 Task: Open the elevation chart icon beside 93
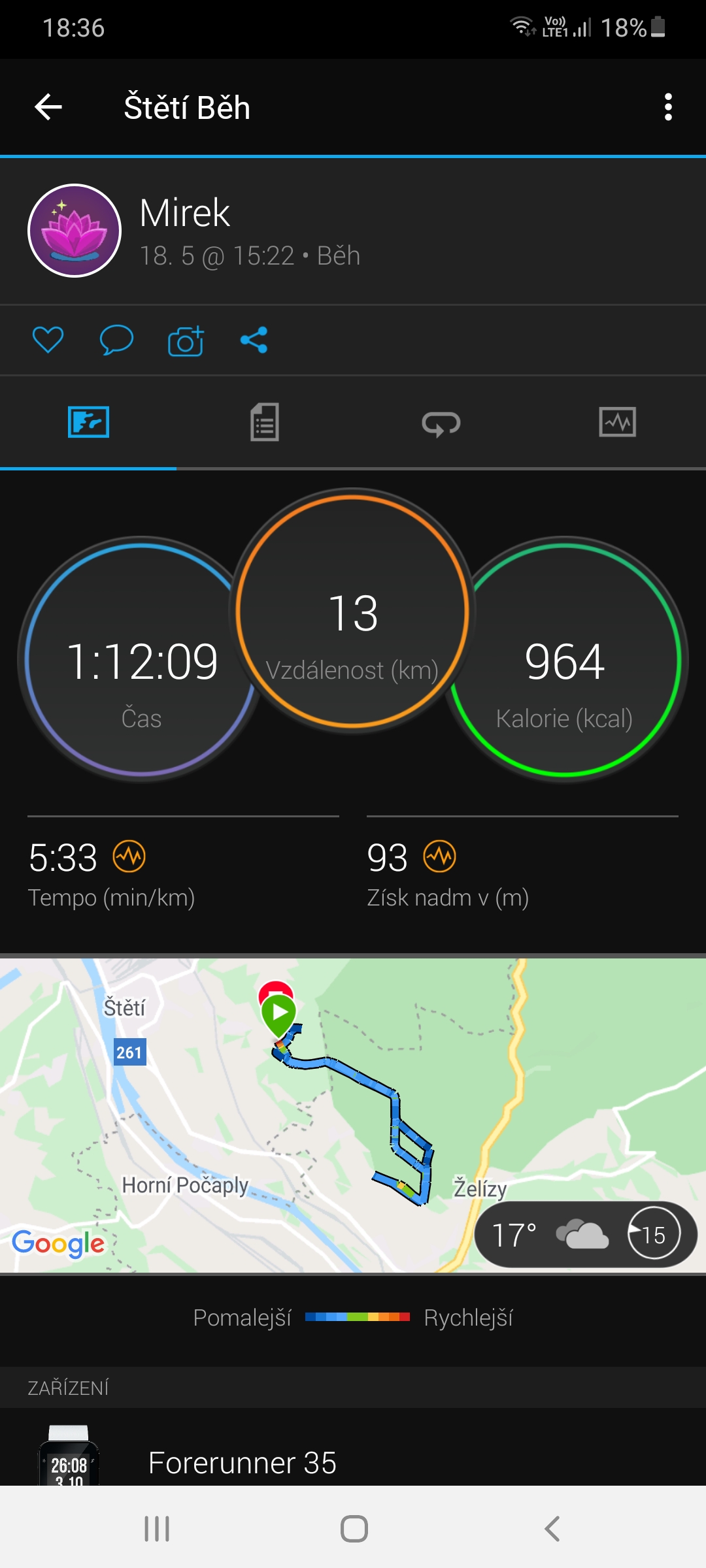point(440,857)
